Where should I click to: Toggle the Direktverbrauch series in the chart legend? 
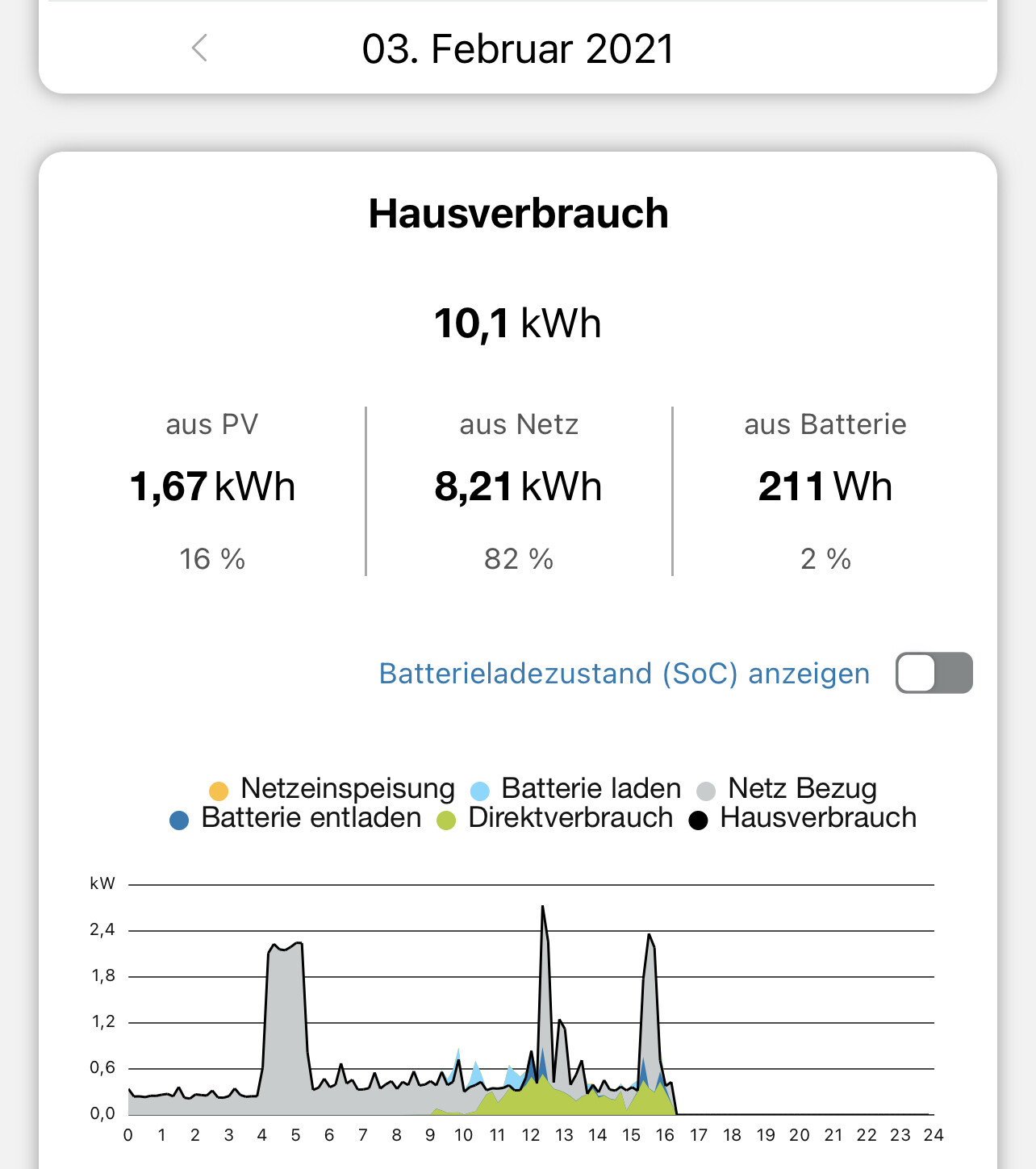(x=554, y=818)
